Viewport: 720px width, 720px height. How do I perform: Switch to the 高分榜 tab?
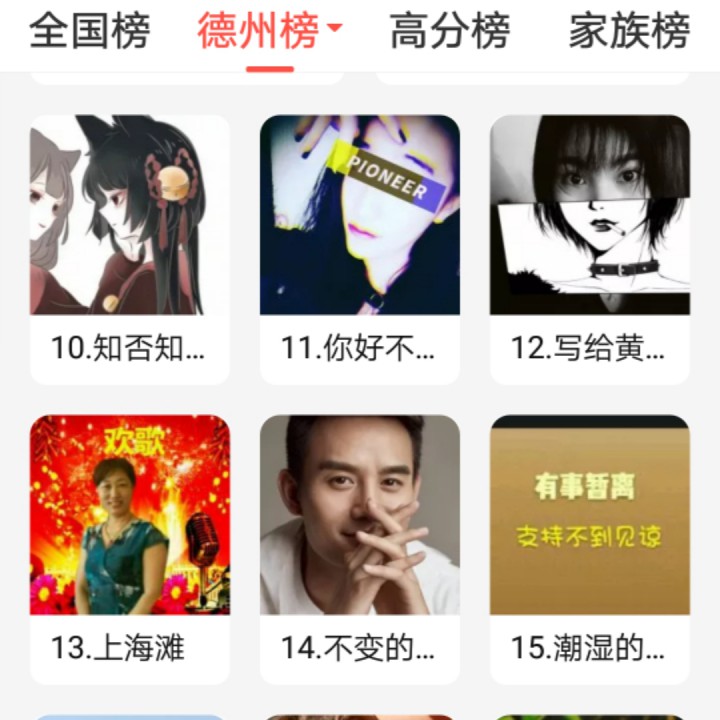[450, 31]
